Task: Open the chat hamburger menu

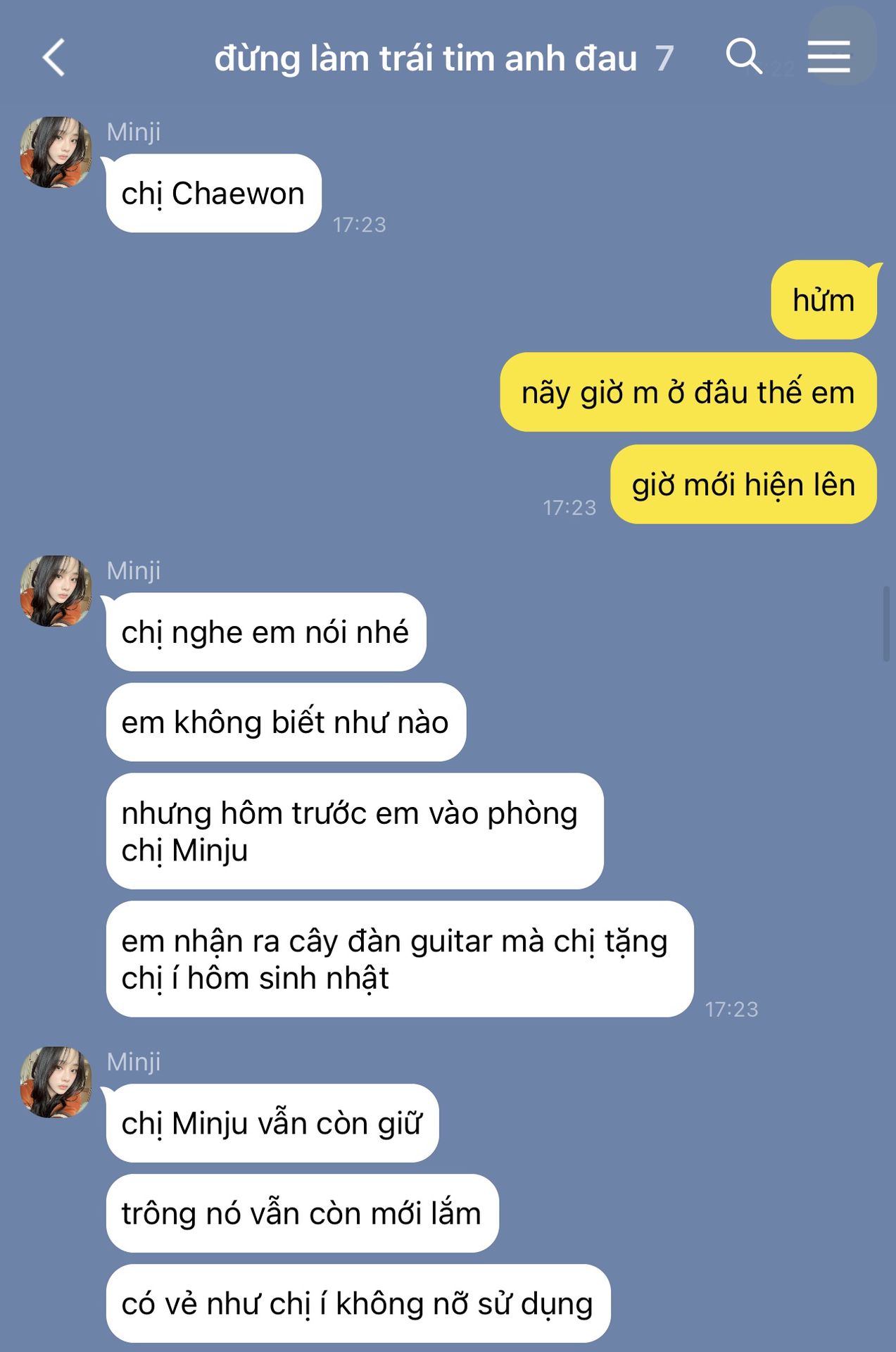Action: click(828, 56)
